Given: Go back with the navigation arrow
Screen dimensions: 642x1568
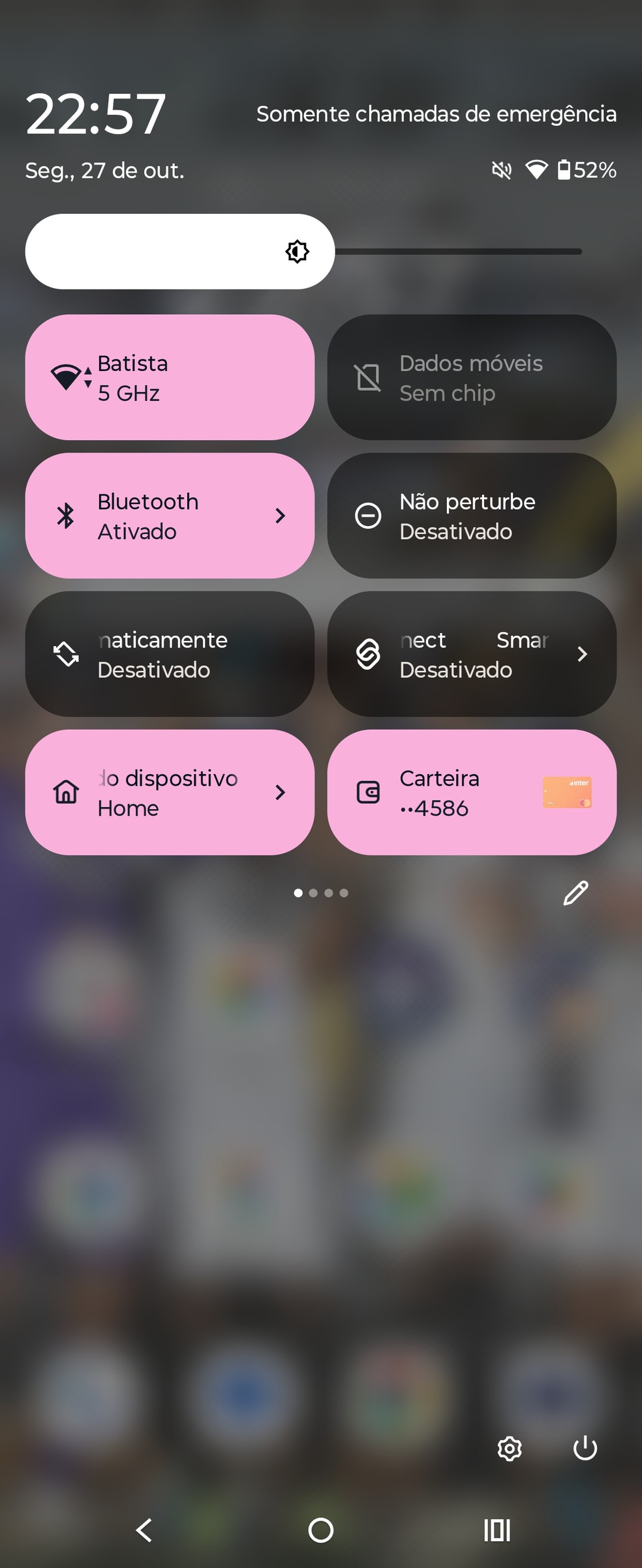Looking at the screenshot, I should [x=144, y=1530].
